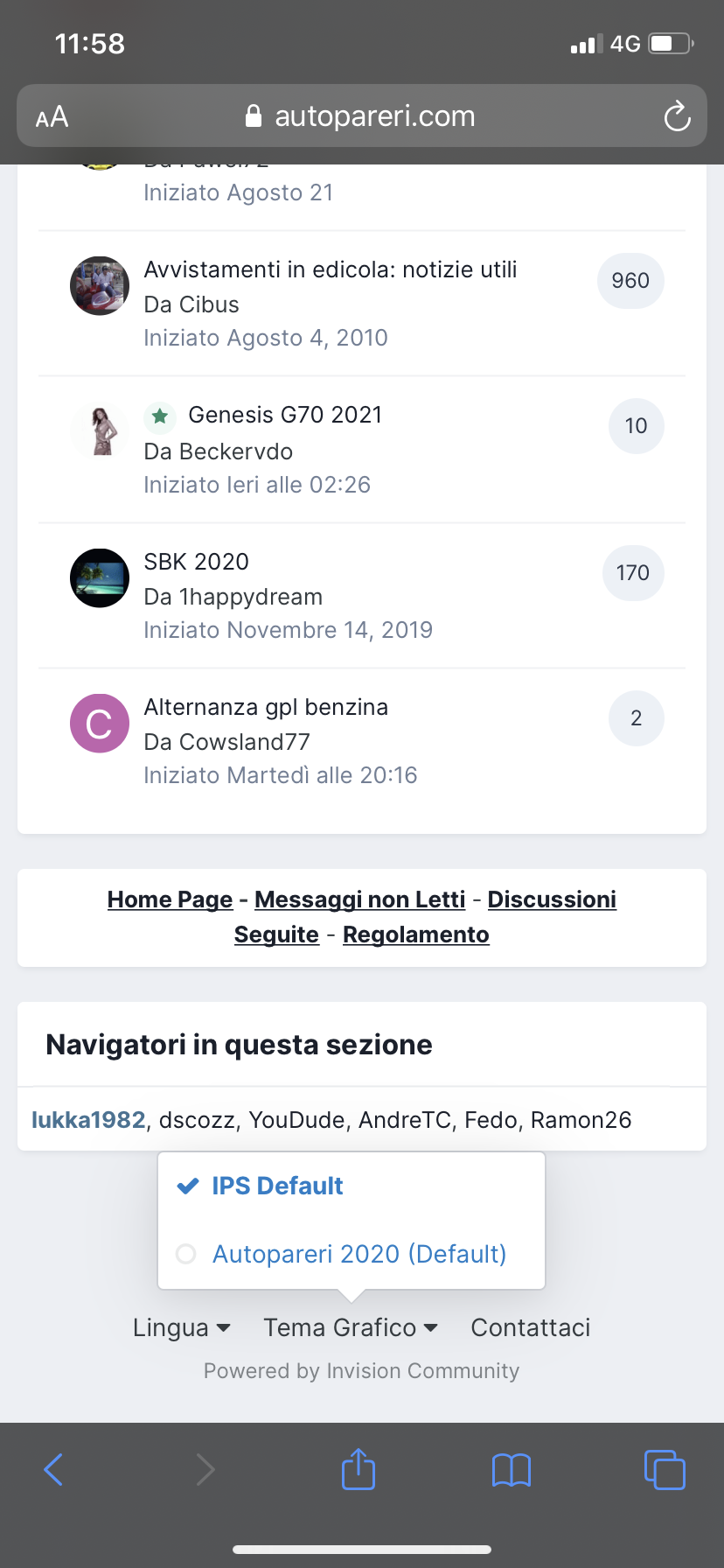Open the SBK 2020 thread
Image resolution: width=724 pixels, height=1568 pixels.
tap(197, 562)
